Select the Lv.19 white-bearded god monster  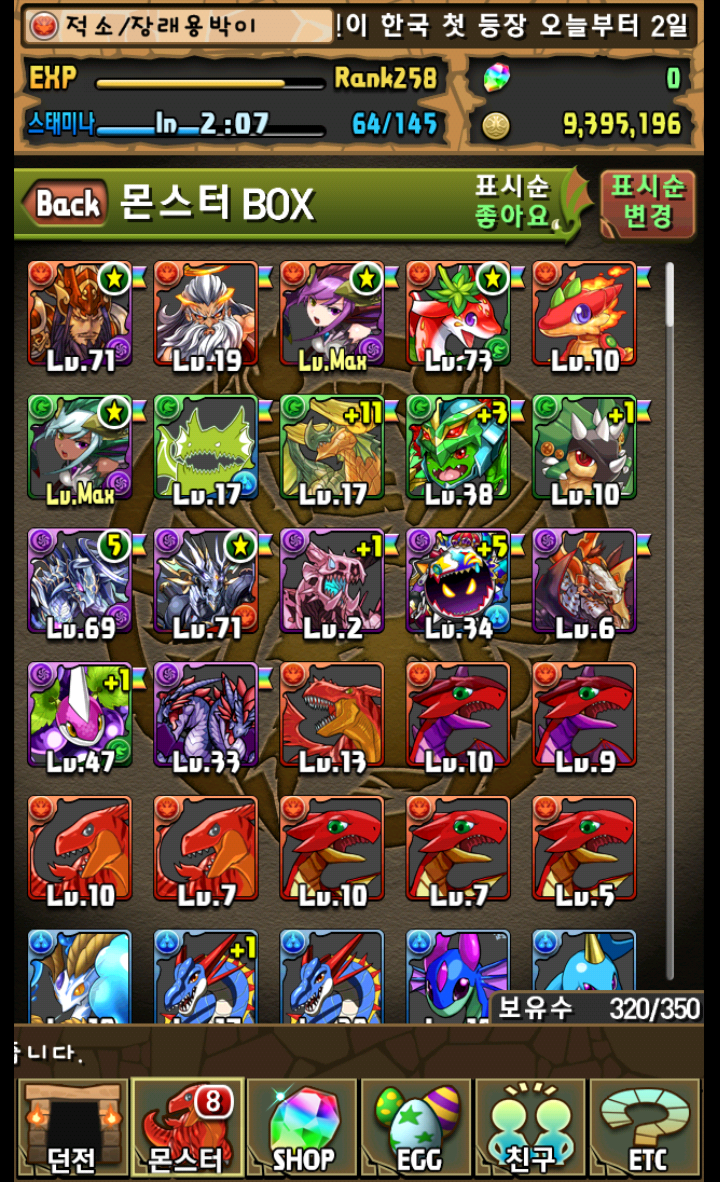coord(206,314)
